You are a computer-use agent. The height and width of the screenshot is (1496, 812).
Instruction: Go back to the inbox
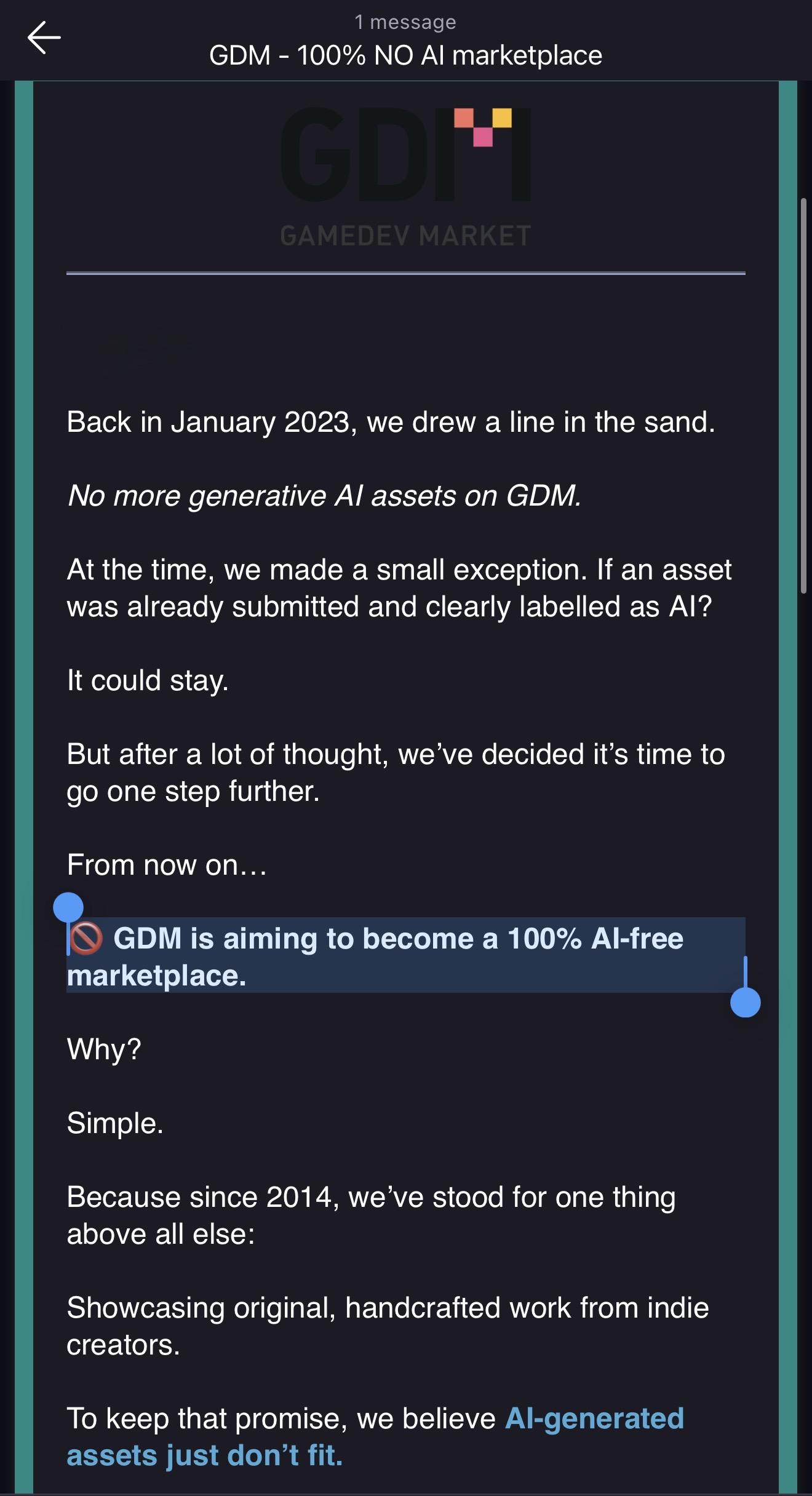(44, 38)
